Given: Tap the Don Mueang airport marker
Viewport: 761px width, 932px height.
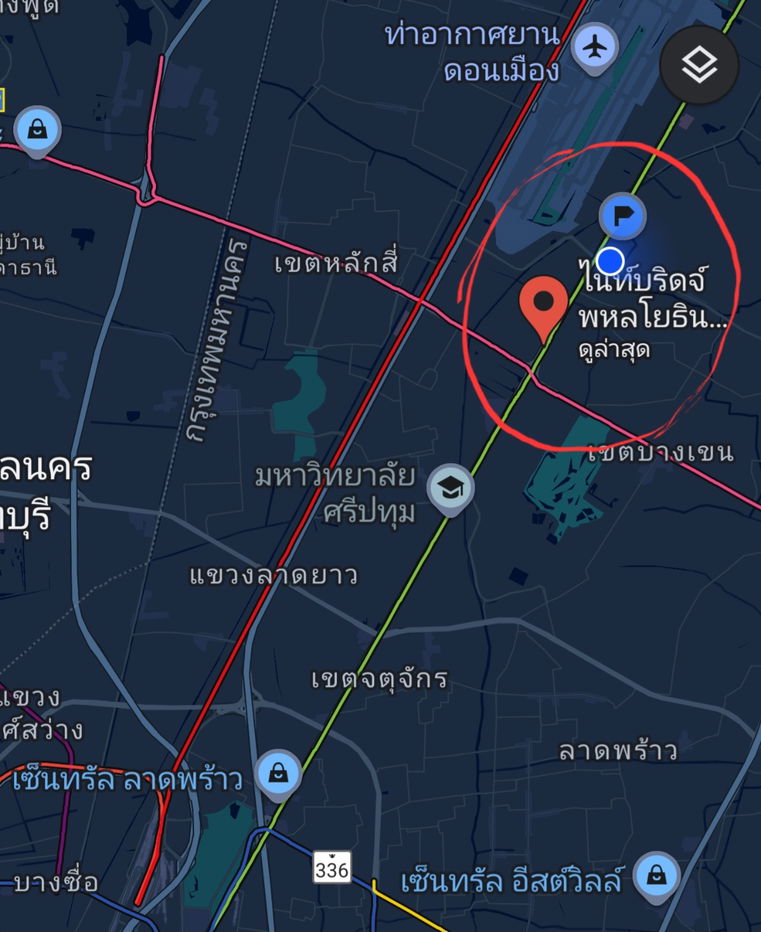Looking at the screenshot, I should coord(595,47).
